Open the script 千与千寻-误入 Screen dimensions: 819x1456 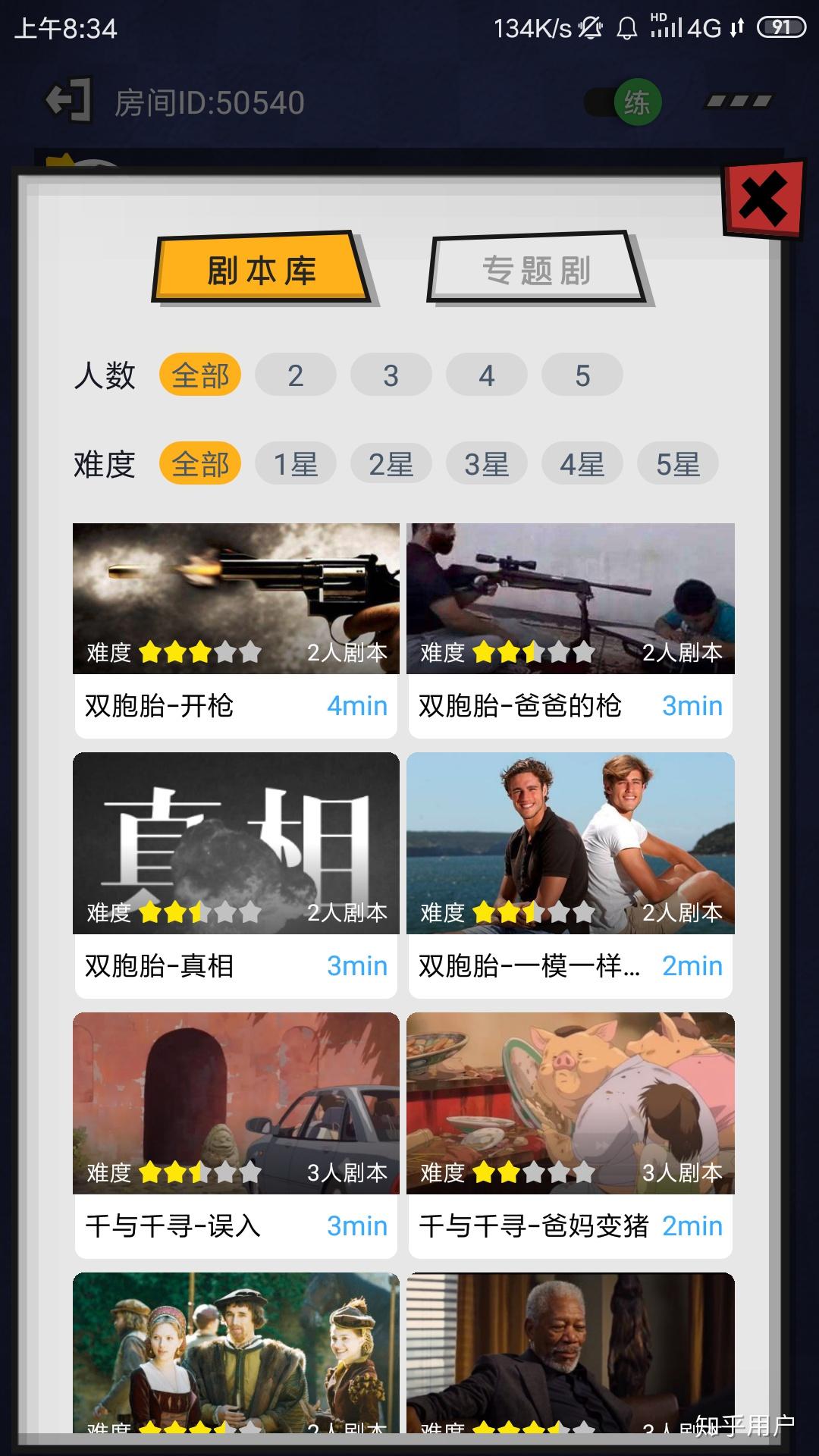(236, 1135)
